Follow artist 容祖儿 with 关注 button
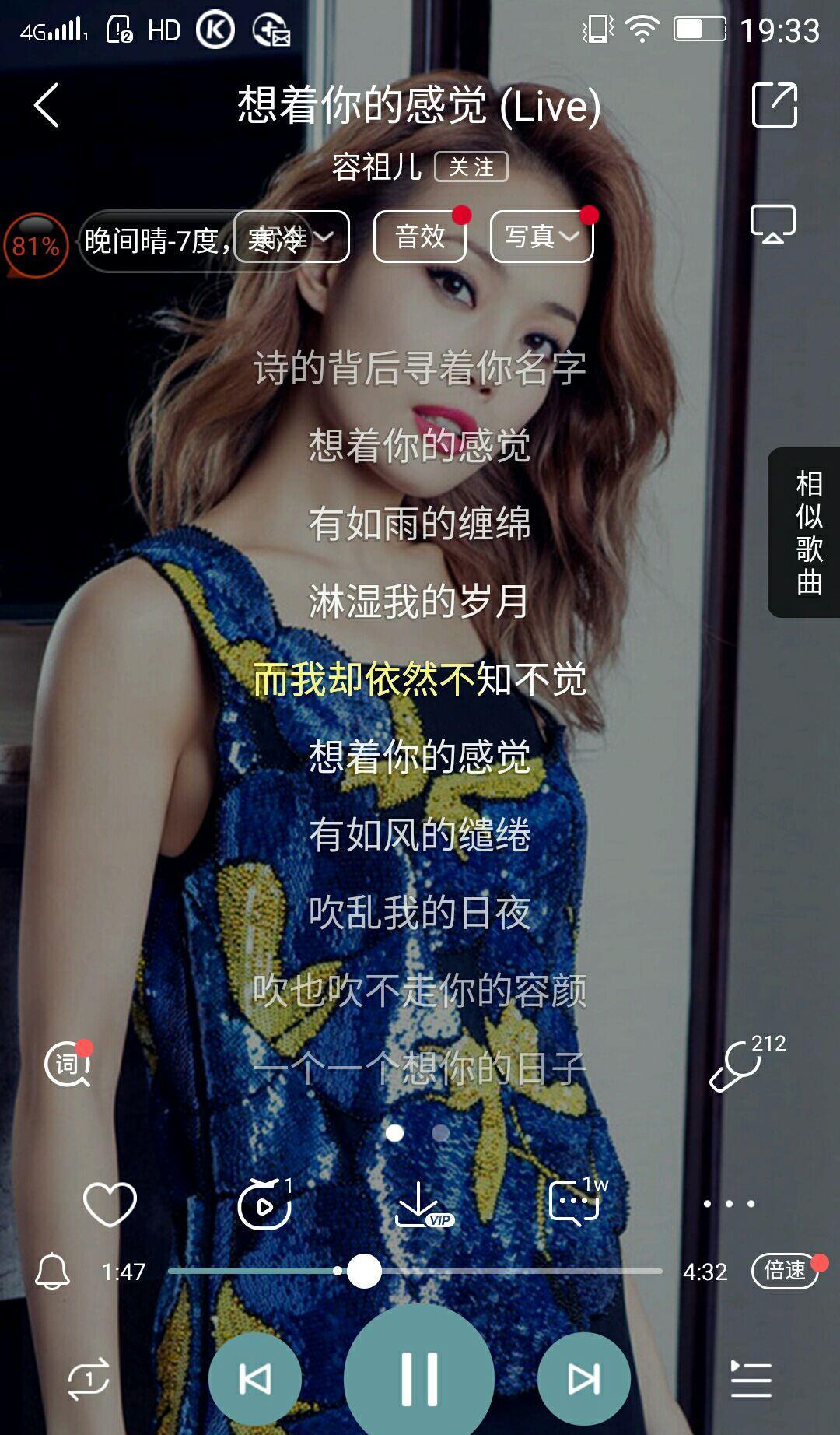 [x=471, y=167]
